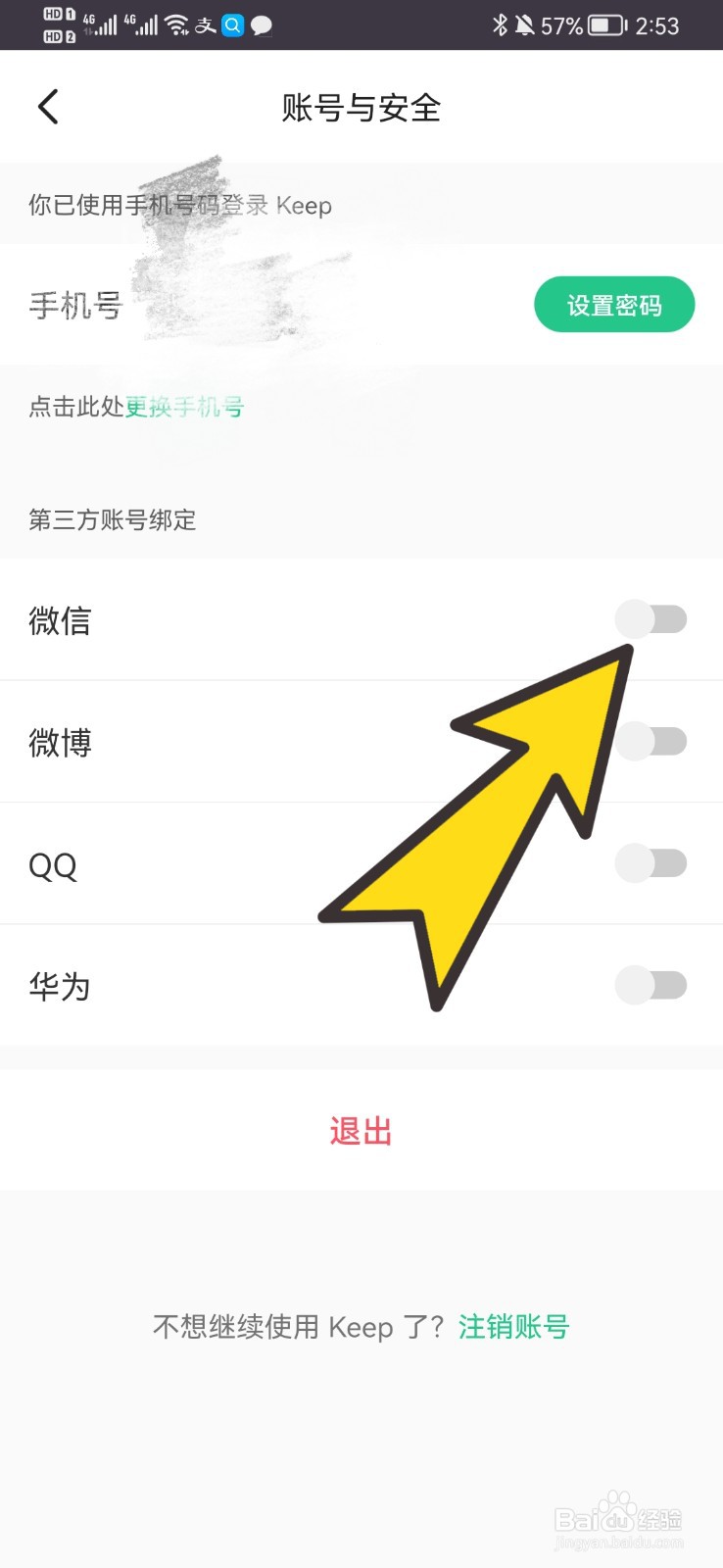Go back from 账号与安全 page
Viewport: 723px width, 1568px height.
click(x=48, y=107)
